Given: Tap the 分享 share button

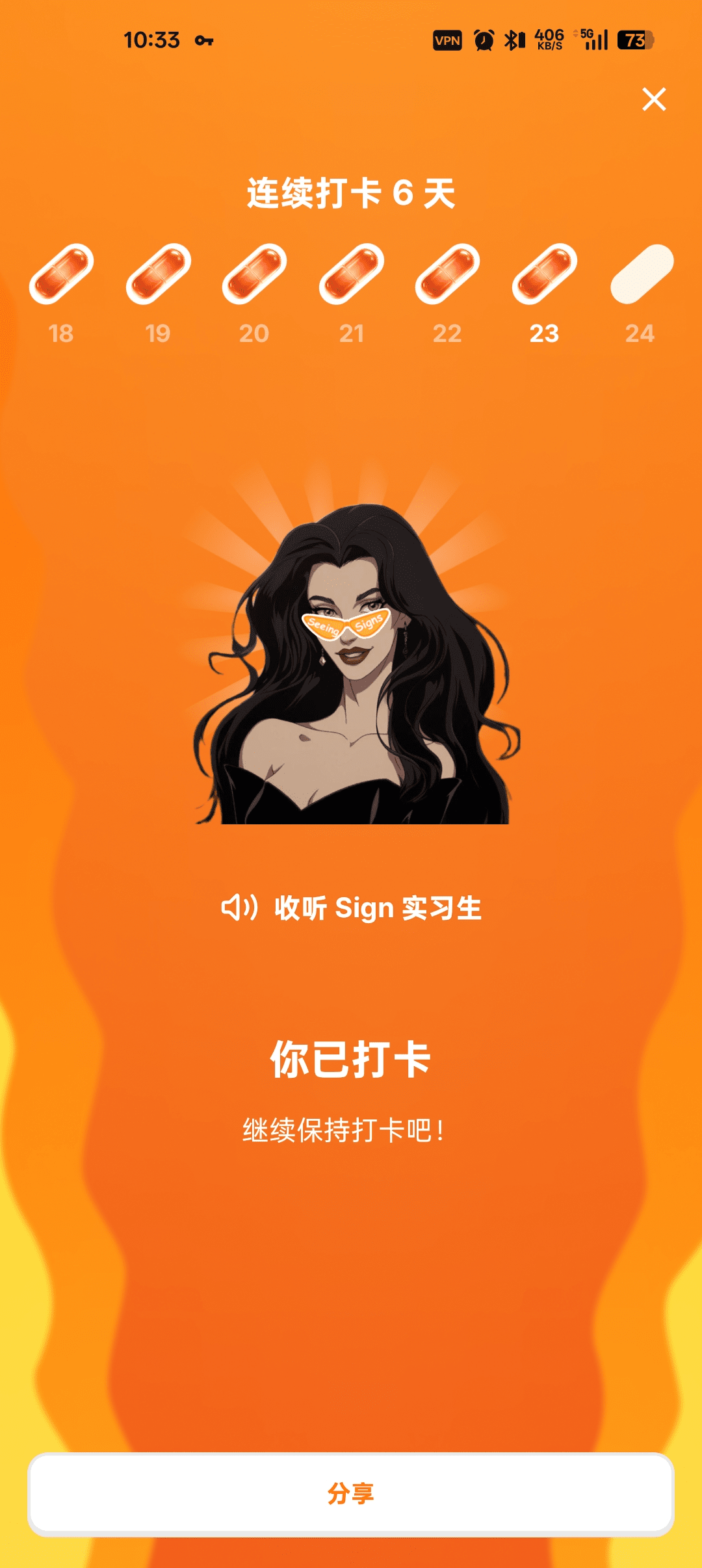Looking at the screenshot, I should tap(351, 1494).
